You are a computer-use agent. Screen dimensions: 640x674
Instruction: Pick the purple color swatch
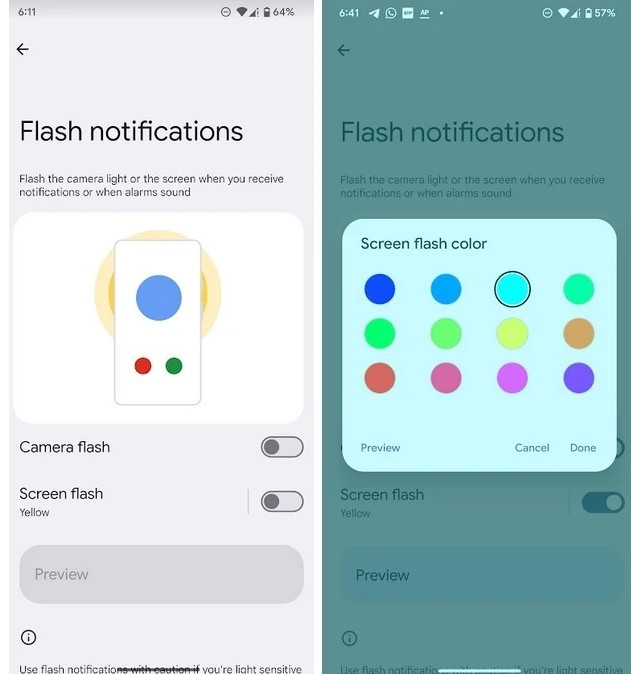pyautogui.click(x=512, y=378)
